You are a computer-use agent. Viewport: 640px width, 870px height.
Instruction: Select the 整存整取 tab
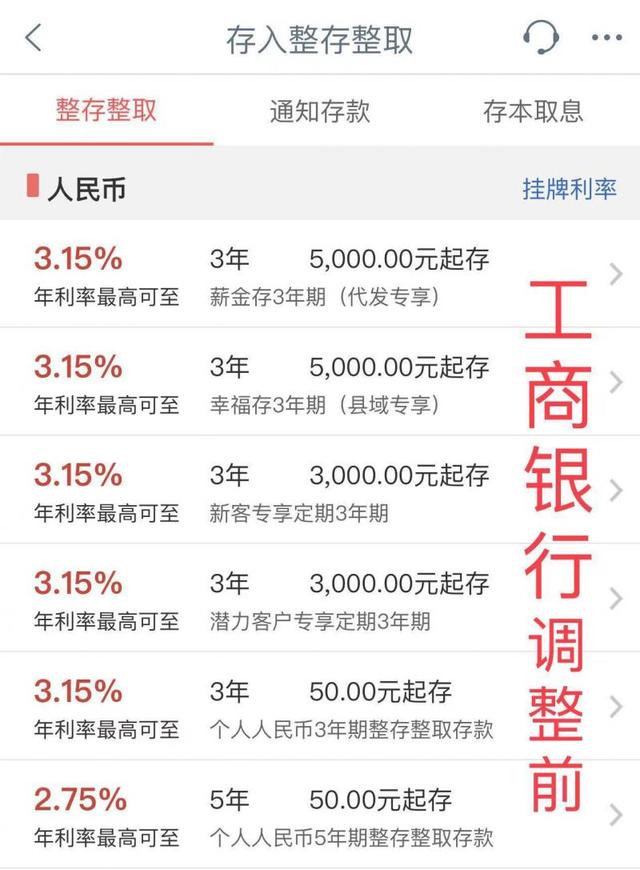pyautogui.click(x=106, y=110)
